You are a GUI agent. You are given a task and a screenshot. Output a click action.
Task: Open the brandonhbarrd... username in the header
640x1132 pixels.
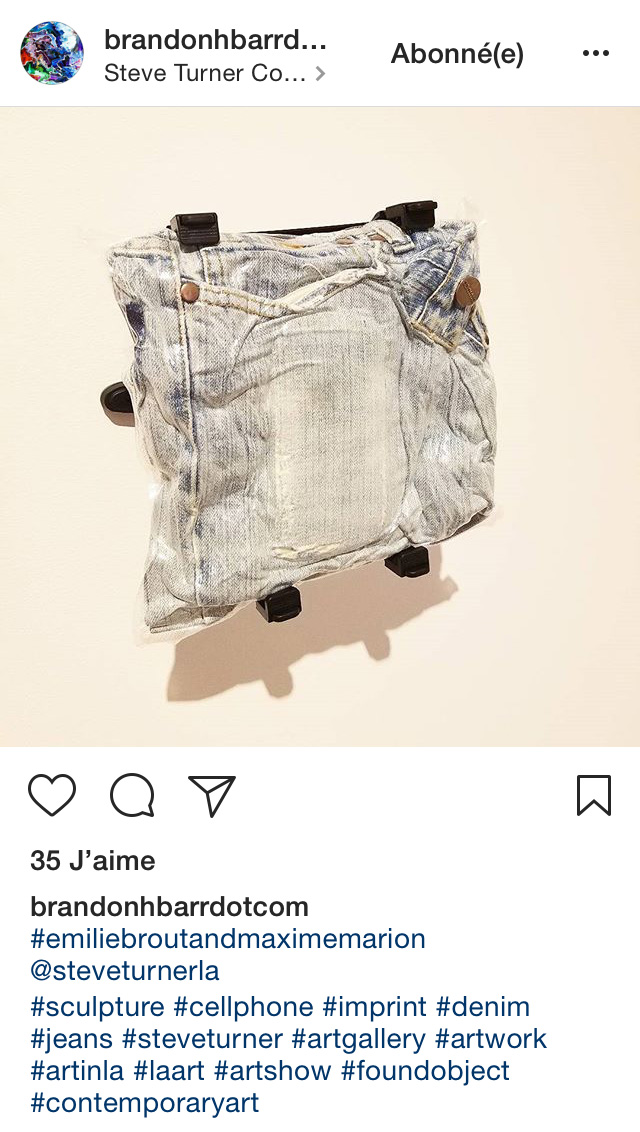click(215, 40)
